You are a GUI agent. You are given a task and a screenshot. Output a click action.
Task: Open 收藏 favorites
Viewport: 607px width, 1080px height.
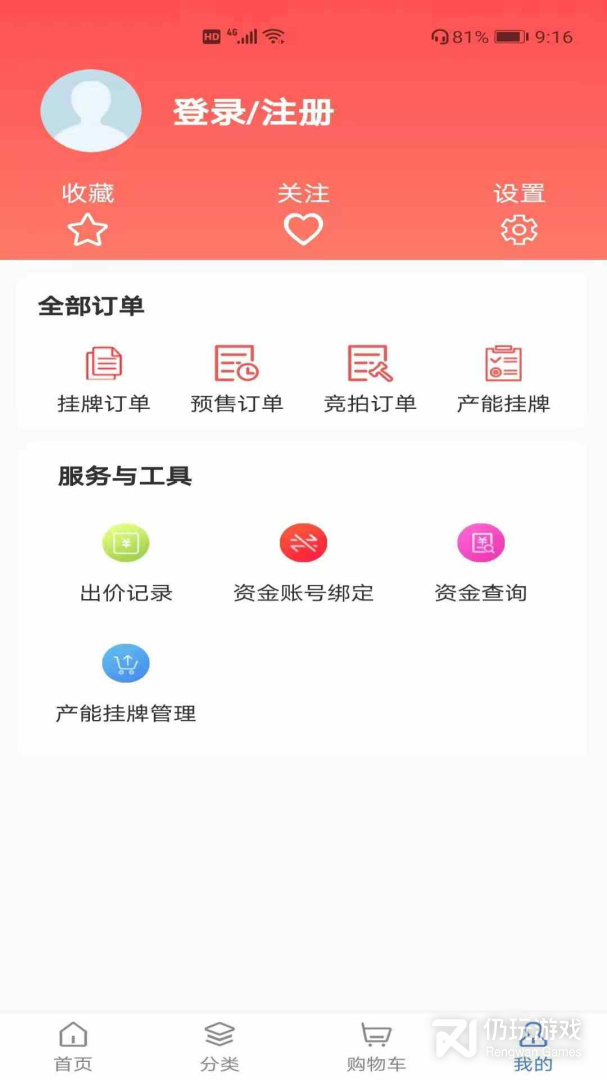pos(88,214)
